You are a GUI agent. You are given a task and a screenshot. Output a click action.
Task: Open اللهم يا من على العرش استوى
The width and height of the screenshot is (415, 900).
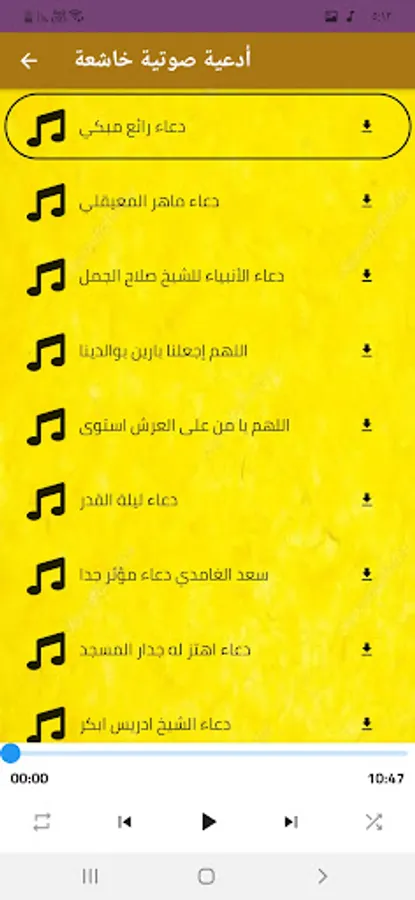[208, 425]
